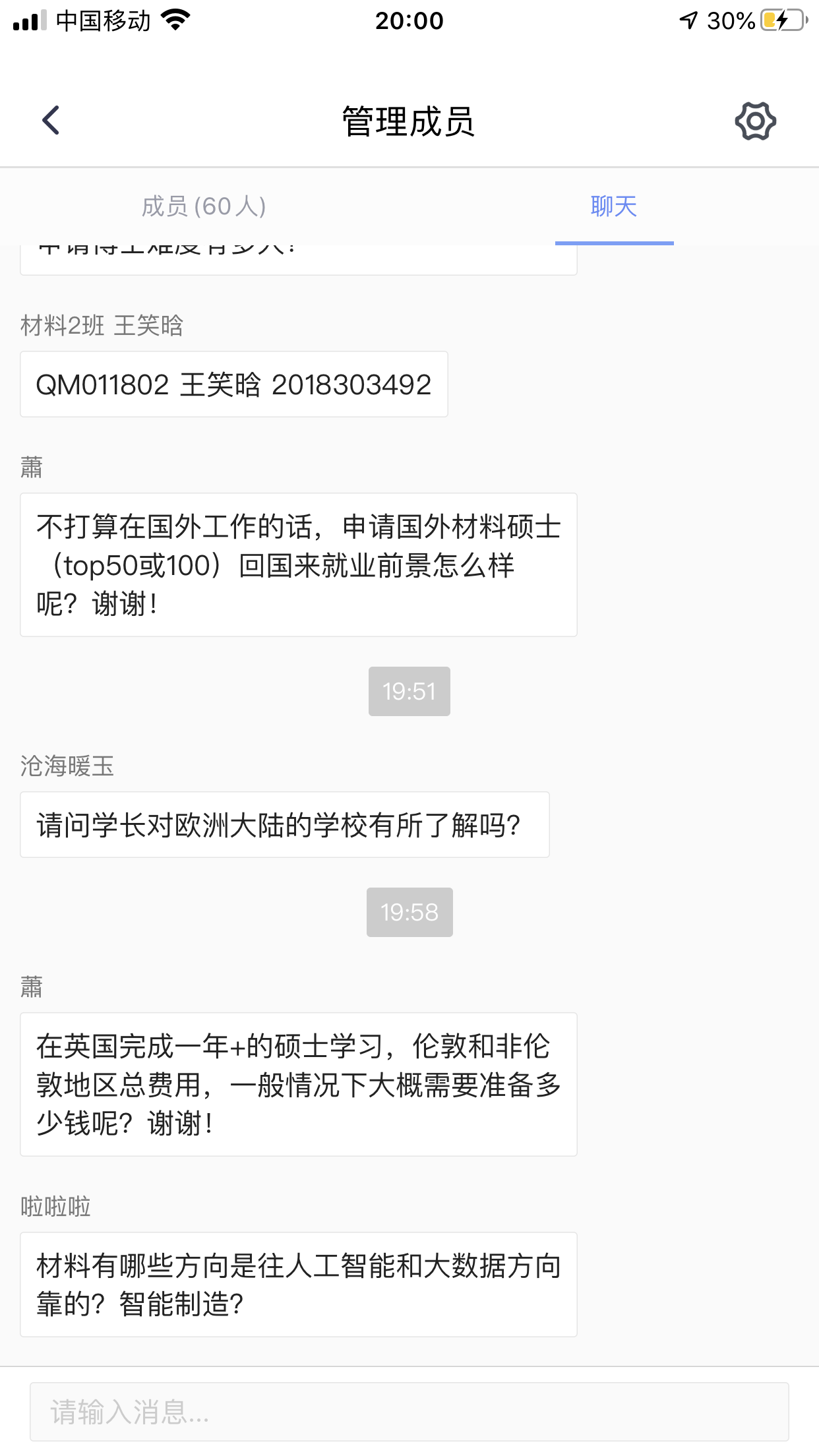Go back using the top-left arrow
Image resolution: width=819 pixels, height=1456 pixels.
51,121
